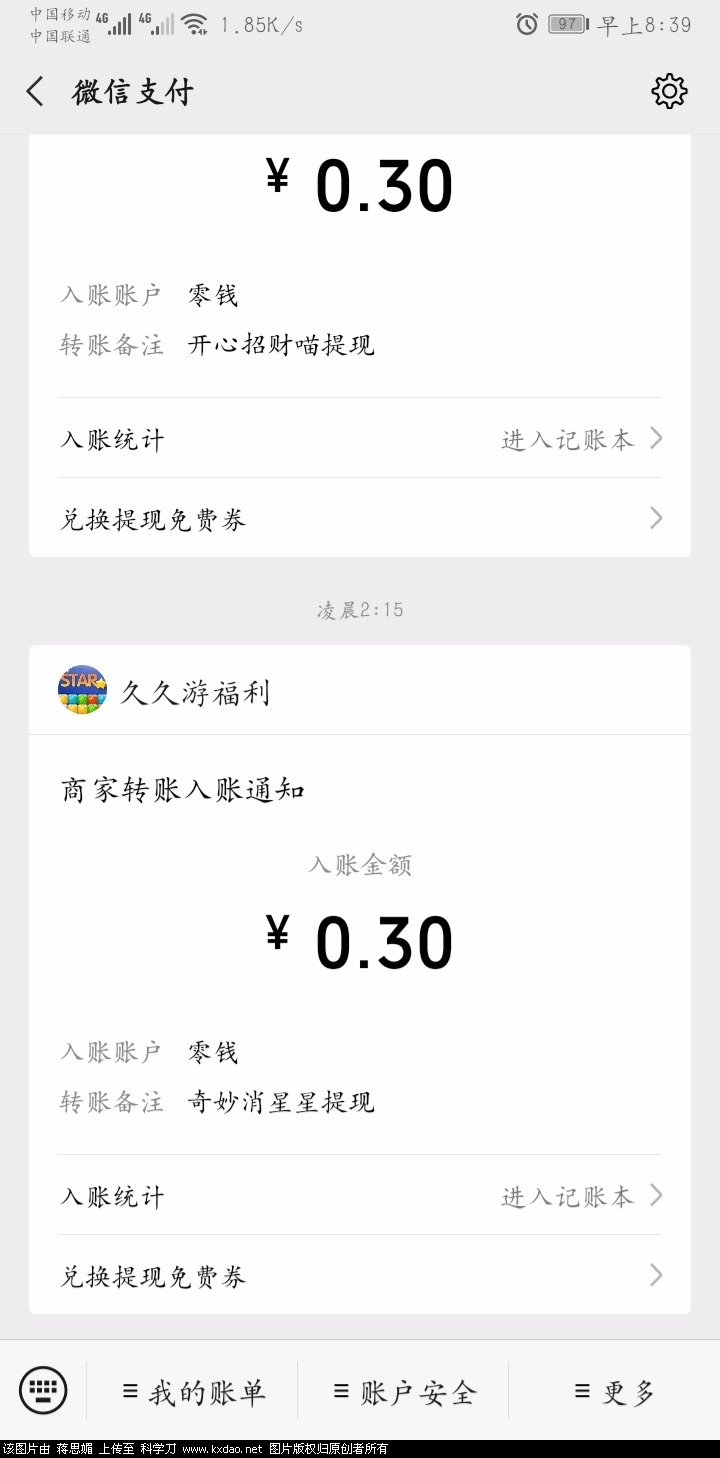Tap the alarm clock icon in status bar

[x=527, y=24]
